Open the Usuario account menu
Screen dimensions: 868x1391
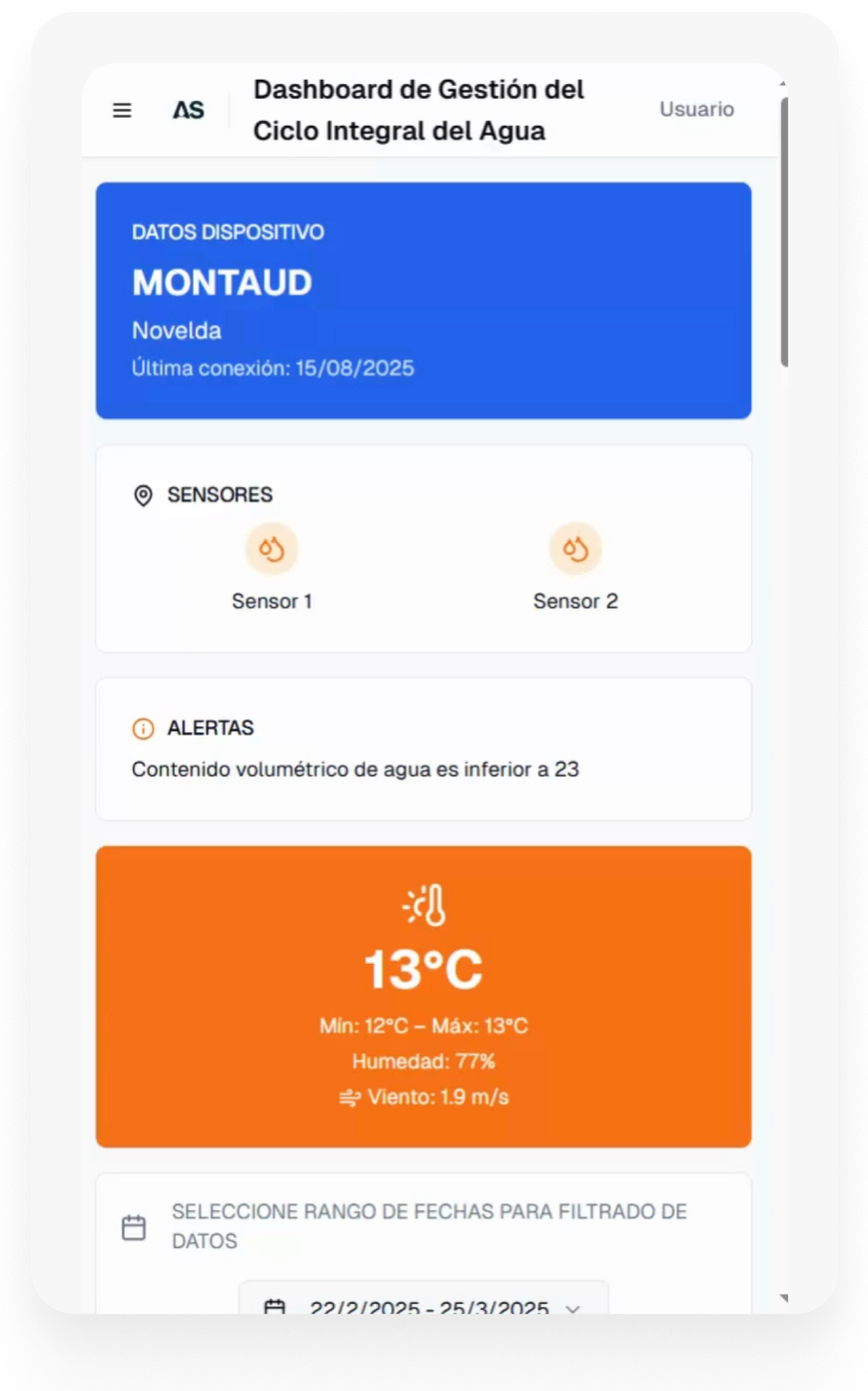click(696, 110)
